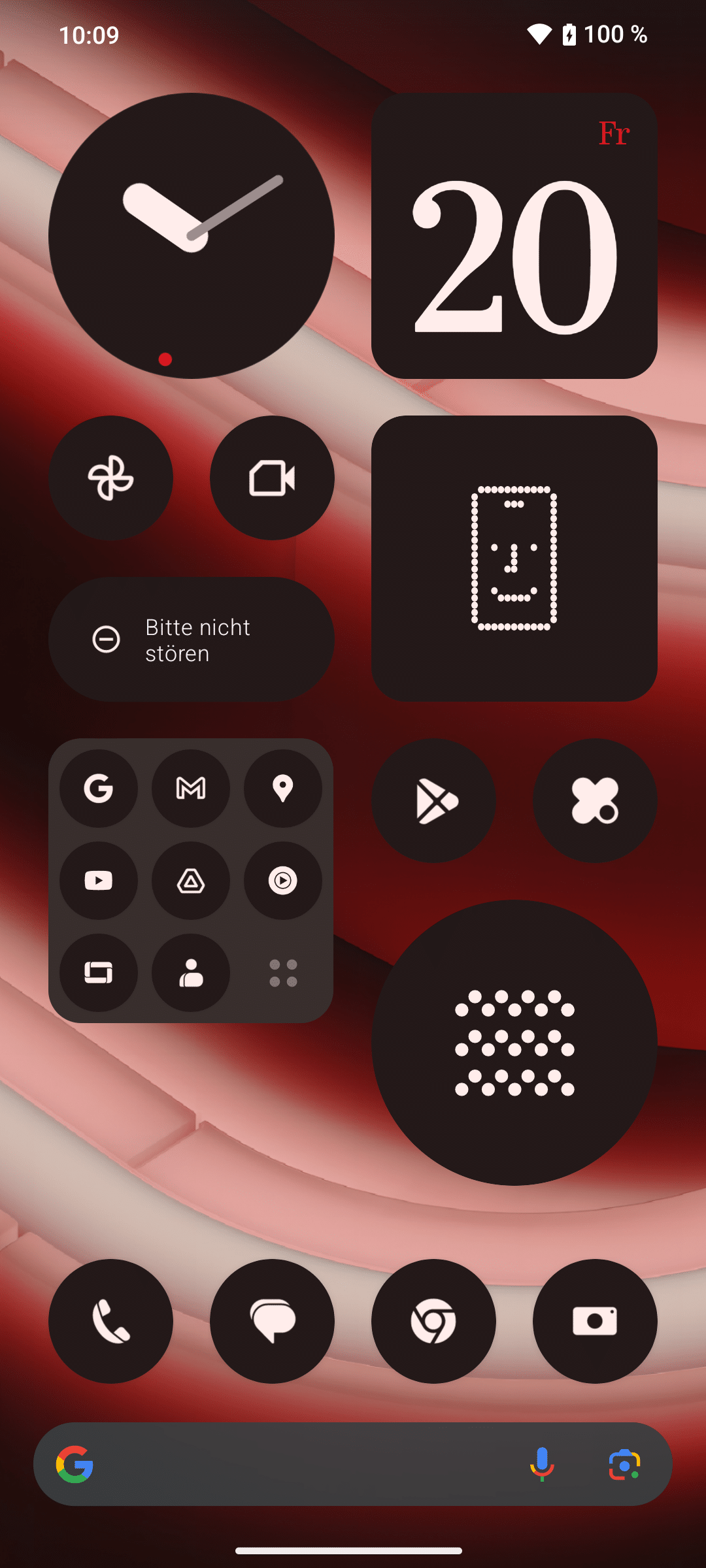Open the analog clock widget
Viewport: 706px width, 1568px height.
tap(191, 235)
